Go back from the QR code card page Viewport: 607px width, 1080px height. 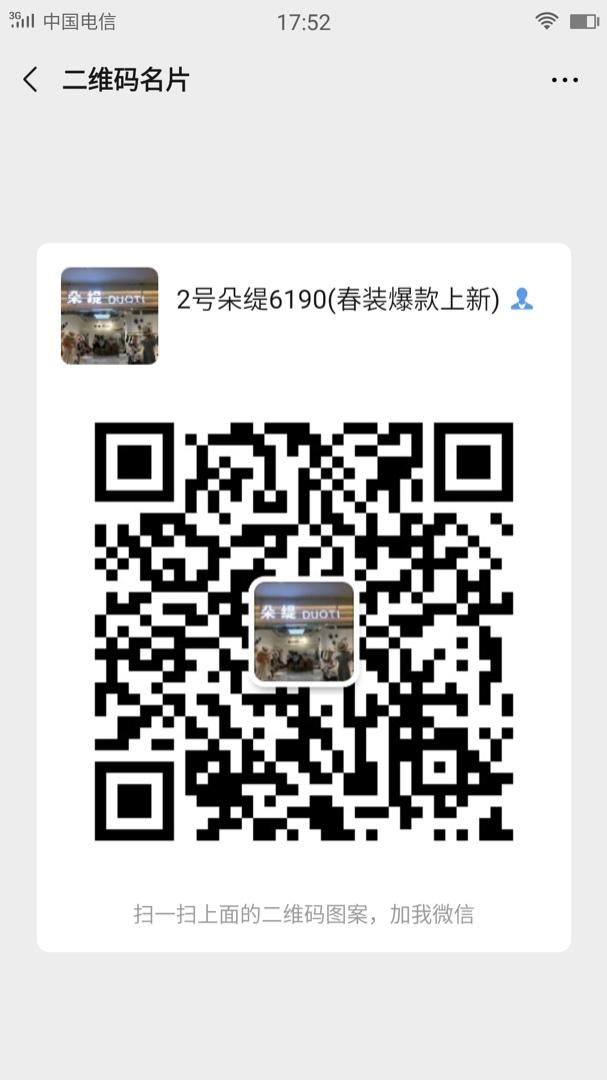[31, 80]
